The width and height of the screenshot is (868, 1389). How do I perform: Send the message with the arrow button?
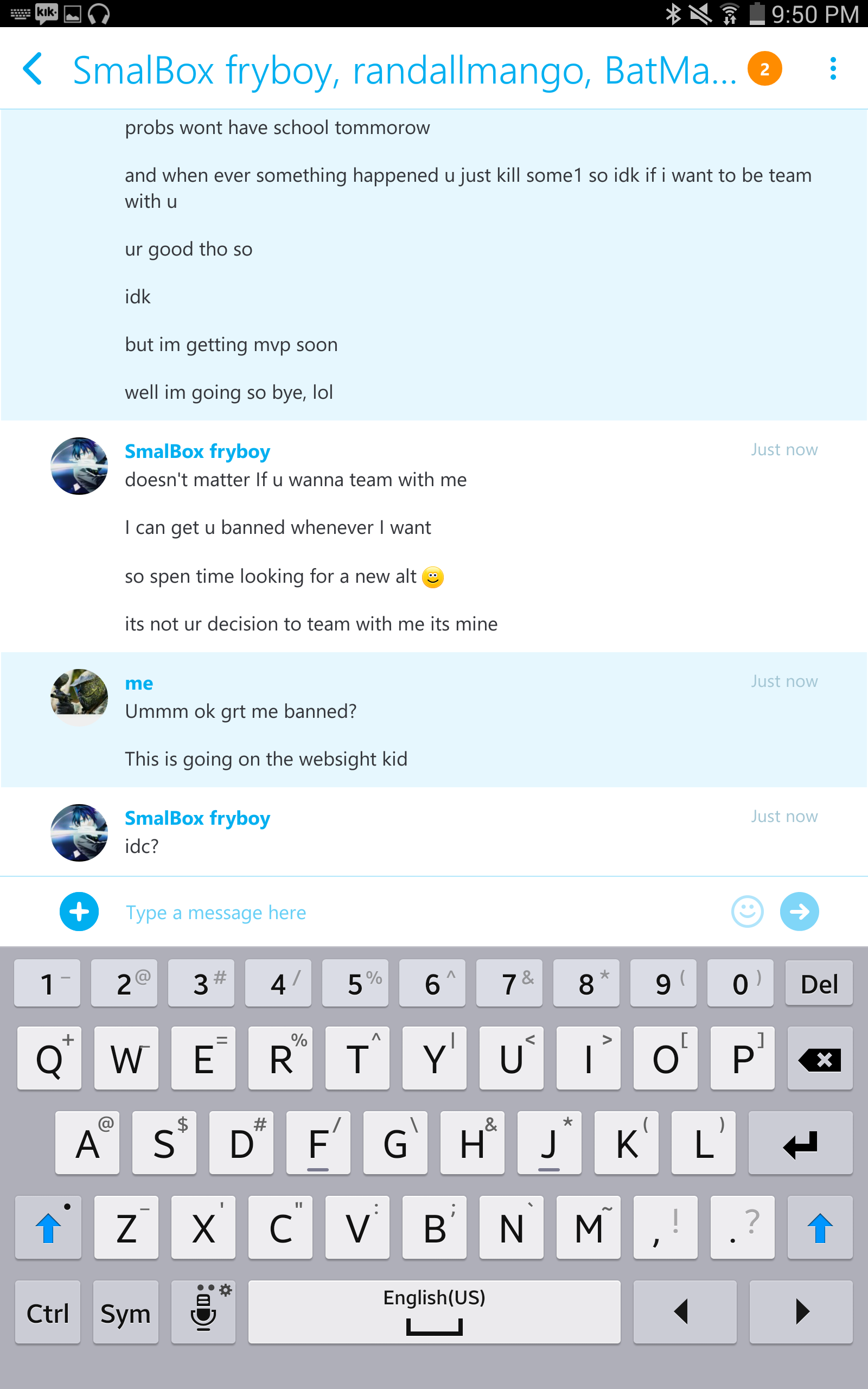coord(799,912)
